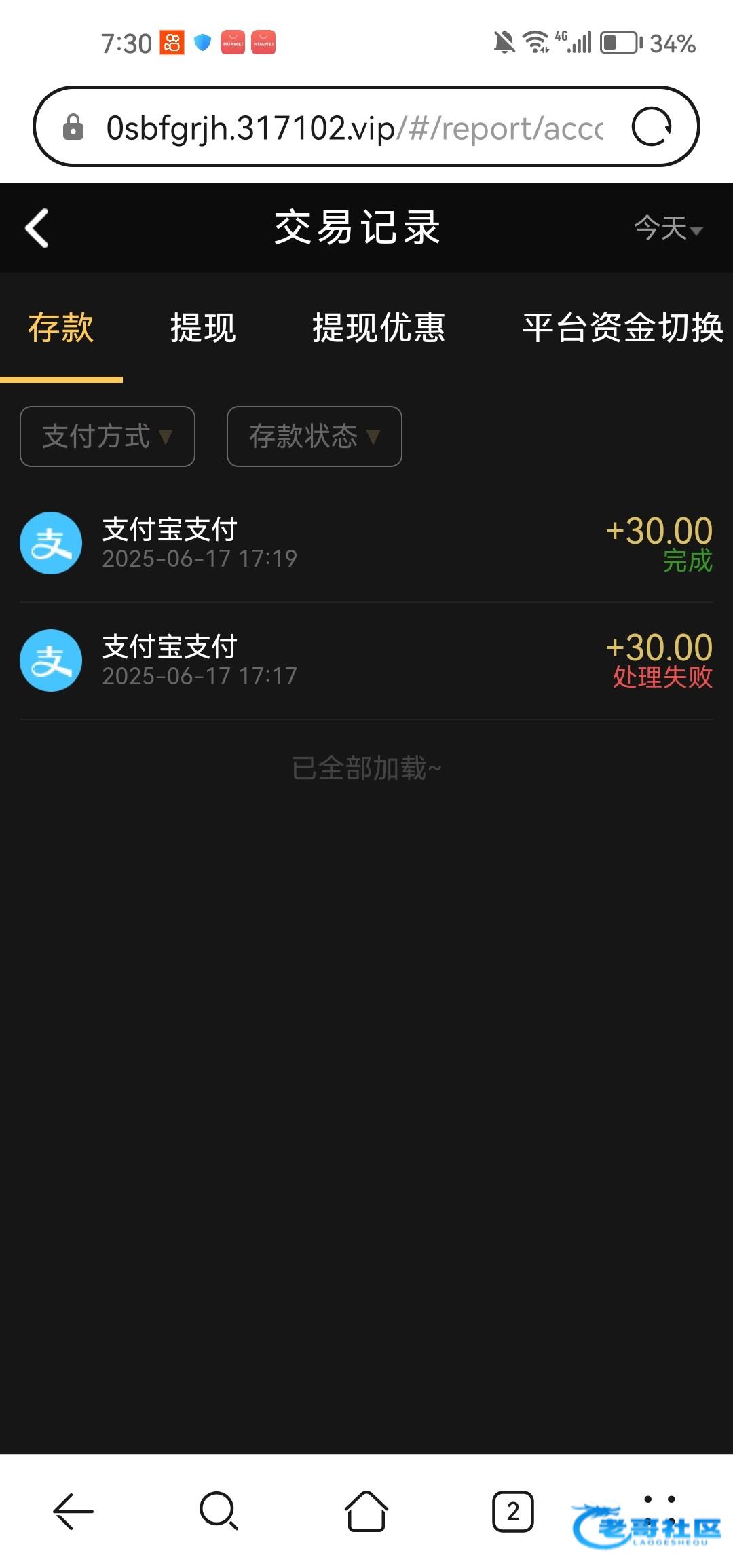
Task: Open the browser search icon
Action: (x=219, y=1512)
